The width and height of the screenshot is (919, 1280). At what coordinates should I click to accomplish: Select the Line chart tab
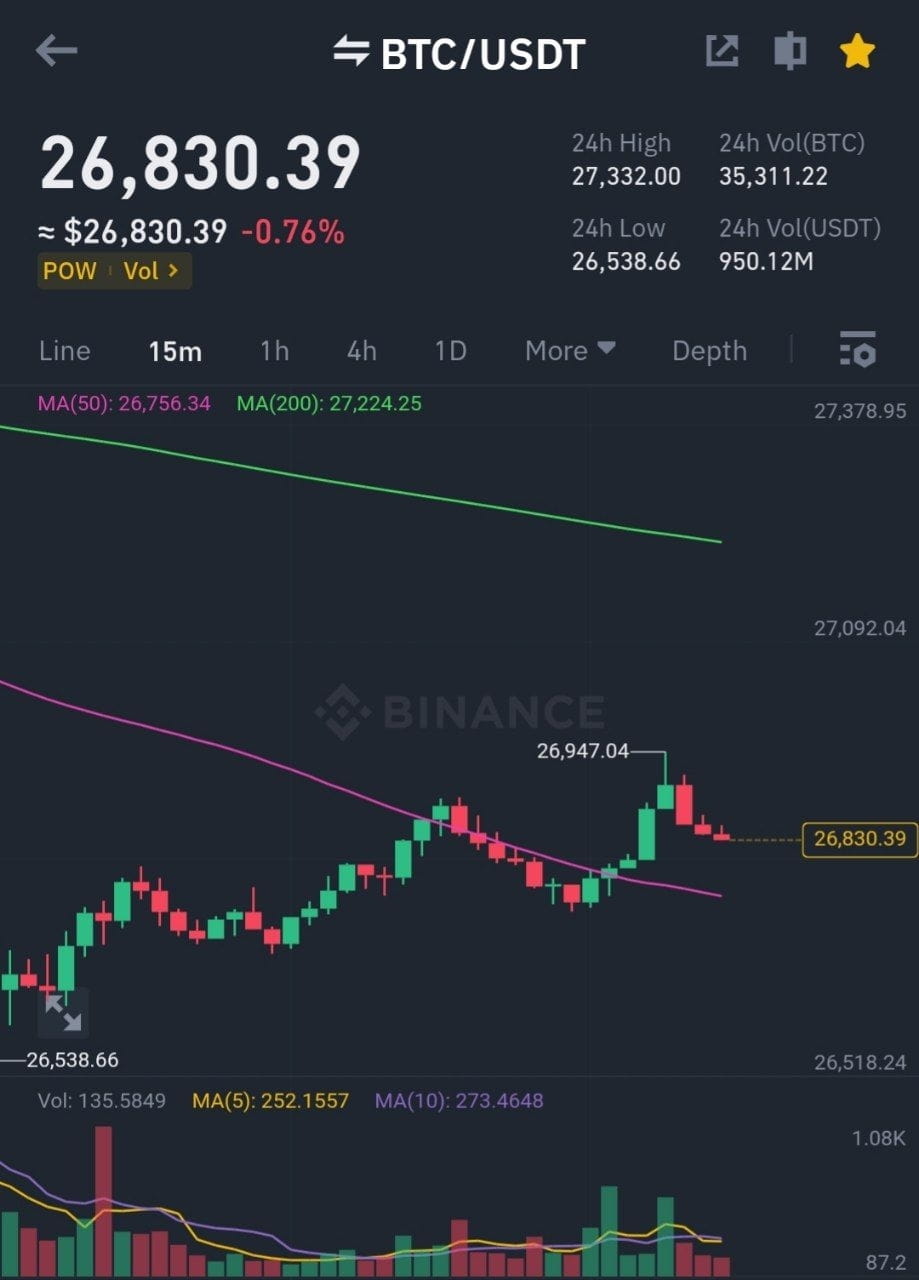click(x=63, y=350)
